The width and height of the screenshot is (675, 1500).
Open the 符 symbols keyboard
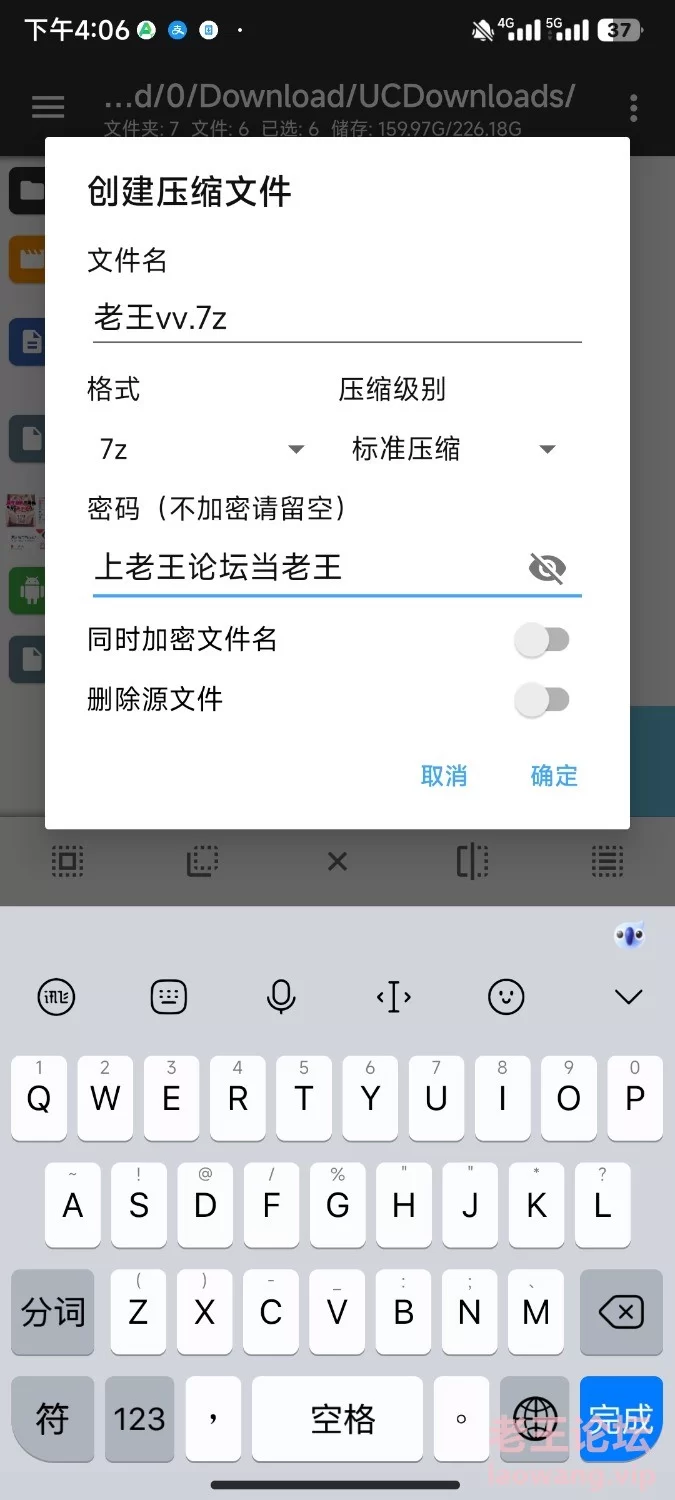(x=52, y=1418)
